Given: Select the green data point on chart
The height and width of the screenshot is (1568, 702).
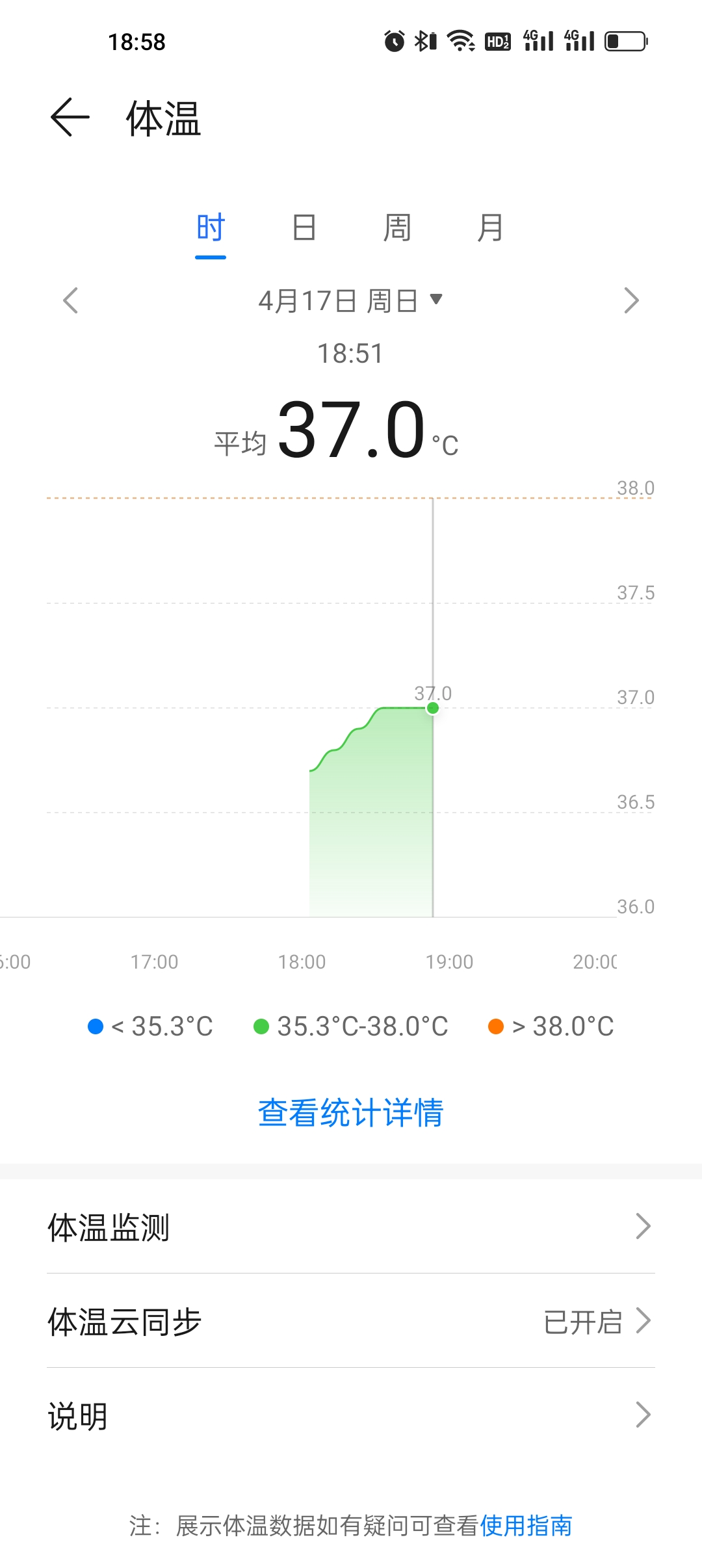Looking at the screenshot, I should coord(431,708).
